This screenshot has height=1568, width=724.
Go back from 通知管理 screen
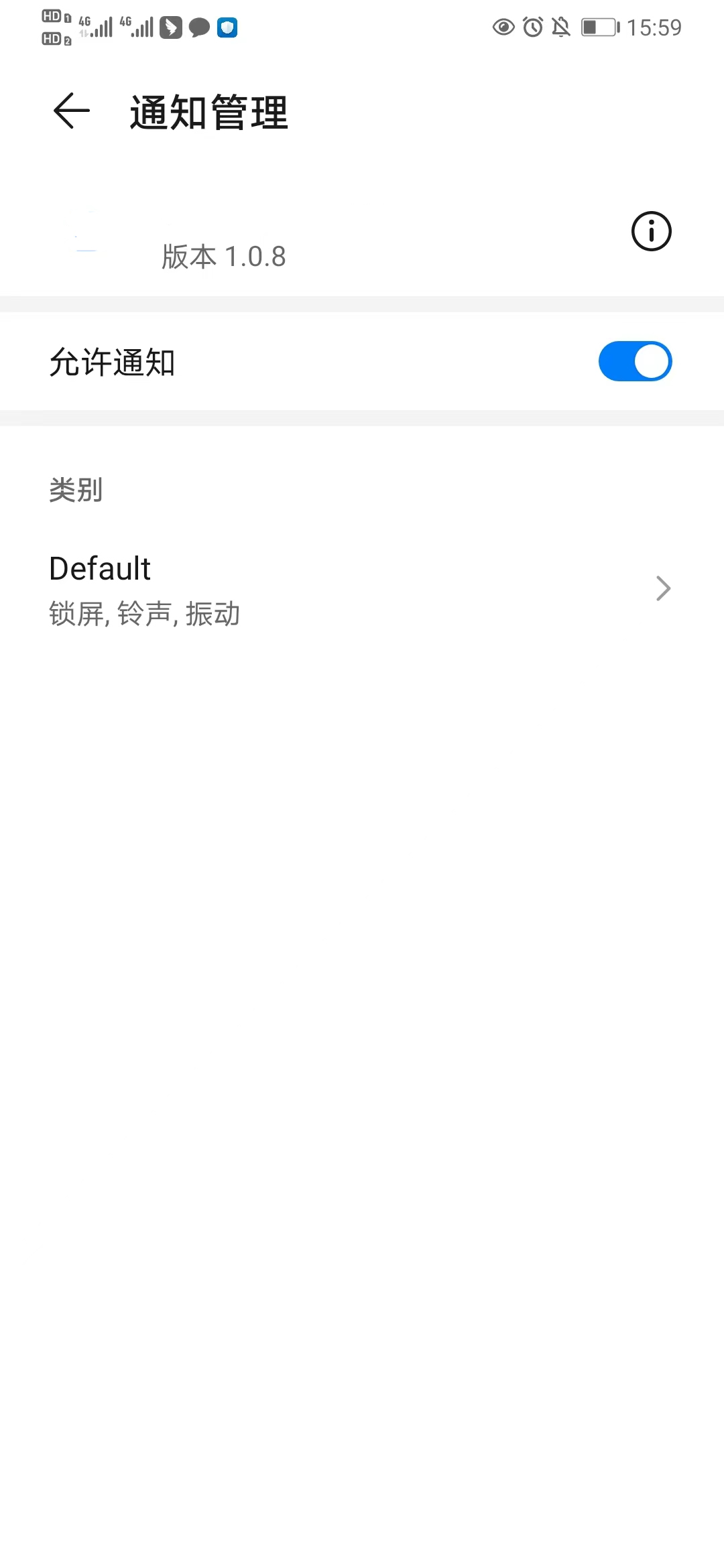point(72,111)
